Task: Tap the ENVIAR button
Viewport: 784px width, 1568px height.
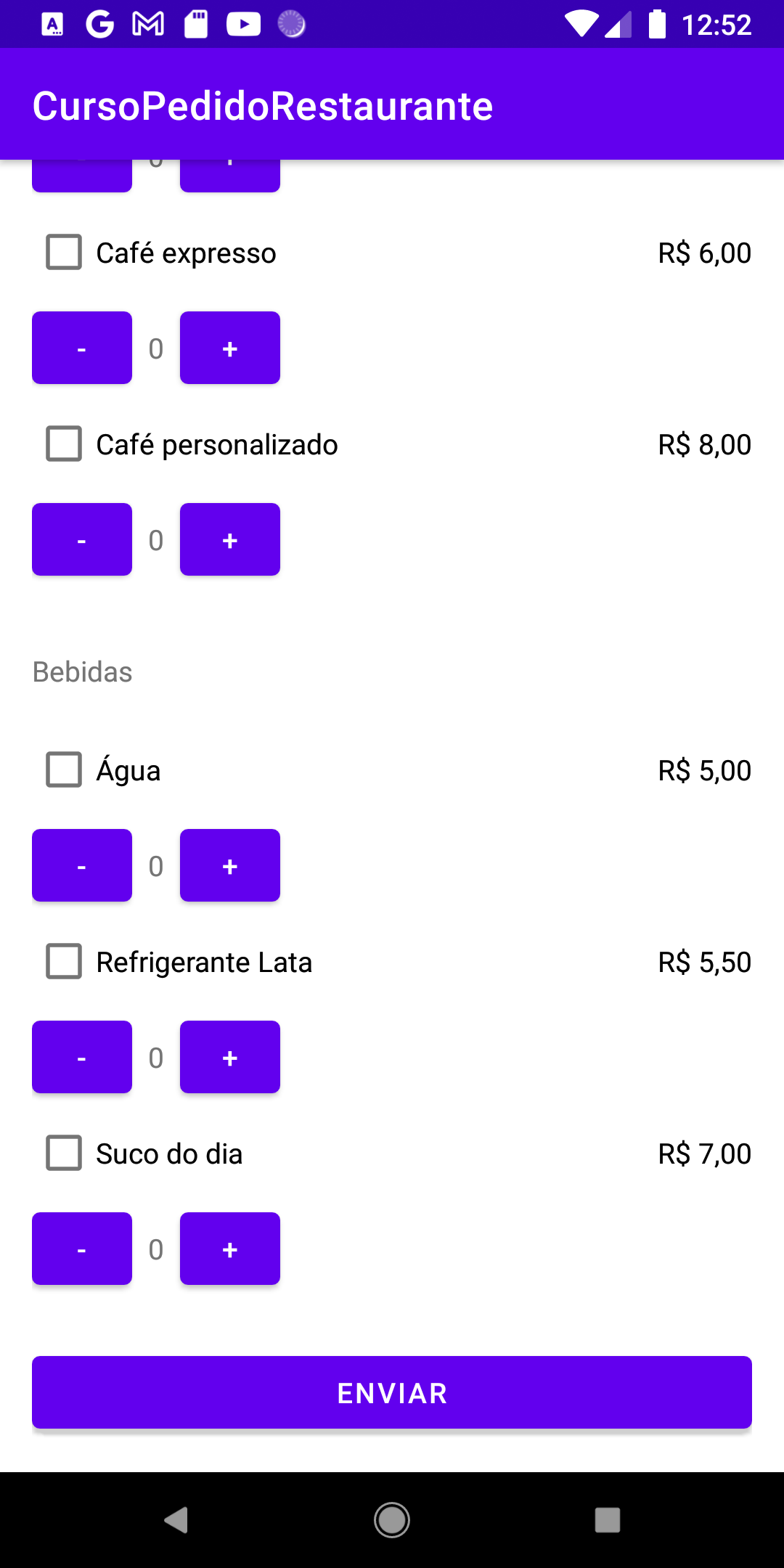Action: click(392, 1392)
